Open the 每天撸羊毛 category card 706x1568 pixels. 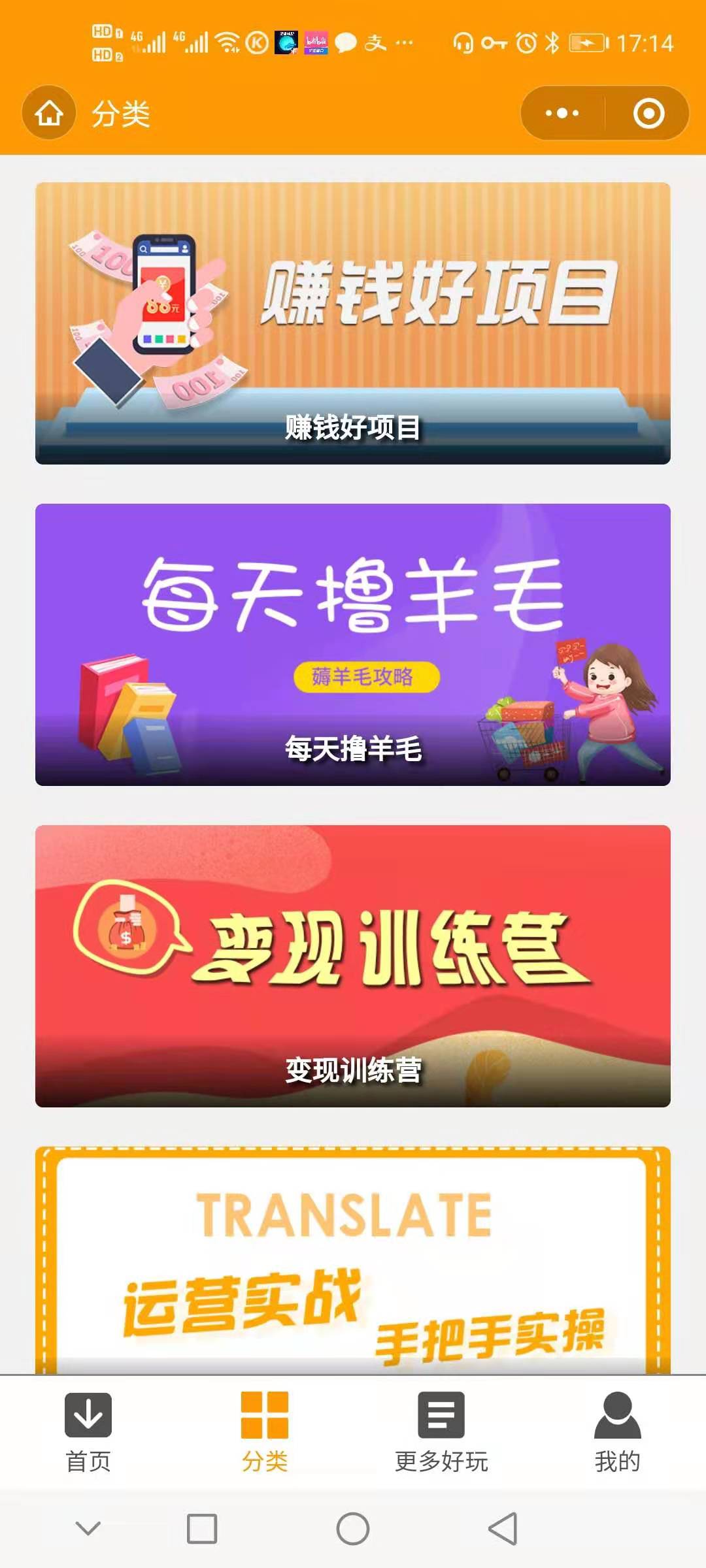point(353,645)
